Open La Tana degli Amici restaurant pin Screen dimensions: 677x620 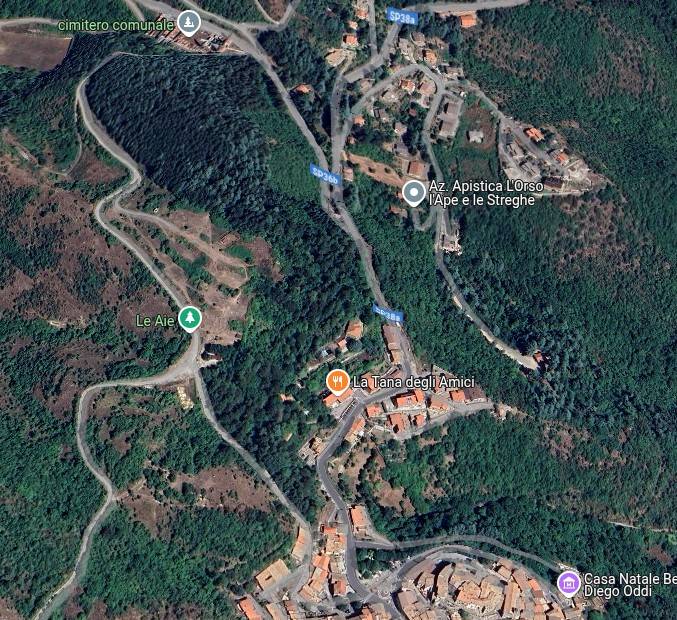[x=338, y=382]
